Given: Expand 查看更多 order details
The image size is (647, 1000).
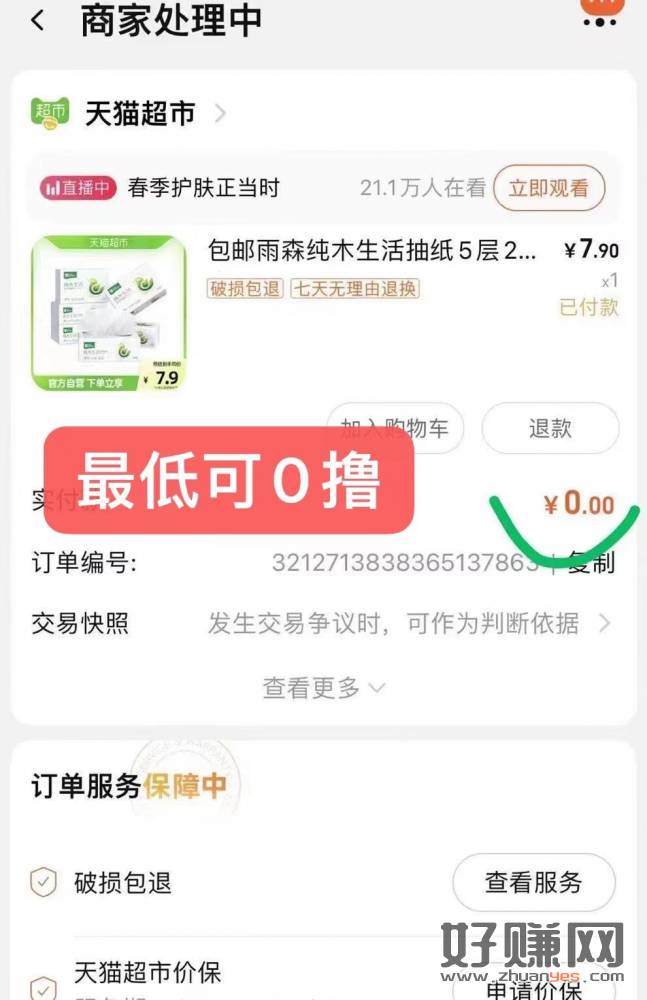Looking at the screenshot, I should click(323, 688).
